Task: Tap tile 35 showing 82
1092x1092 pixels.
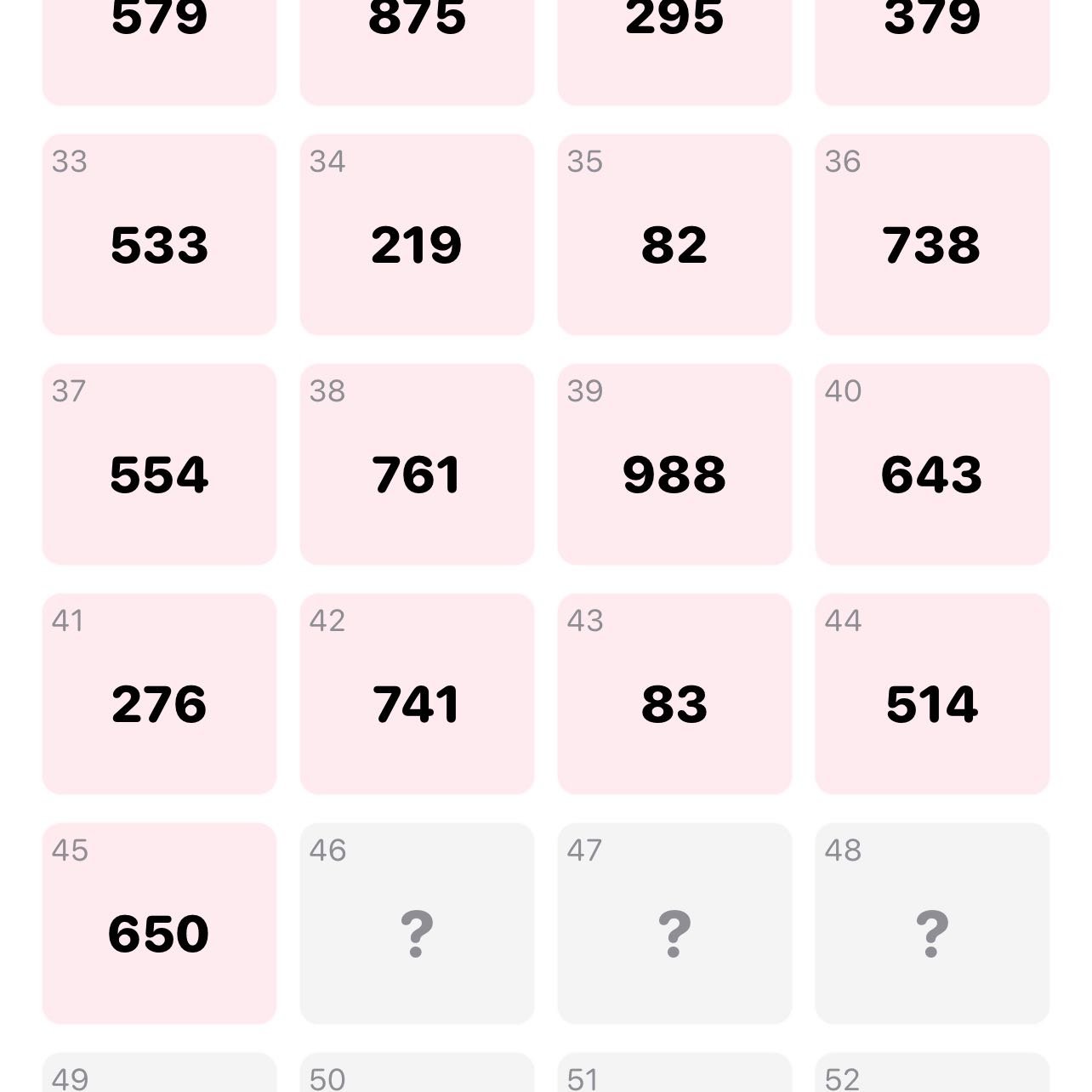Action: tap(674, 235)
